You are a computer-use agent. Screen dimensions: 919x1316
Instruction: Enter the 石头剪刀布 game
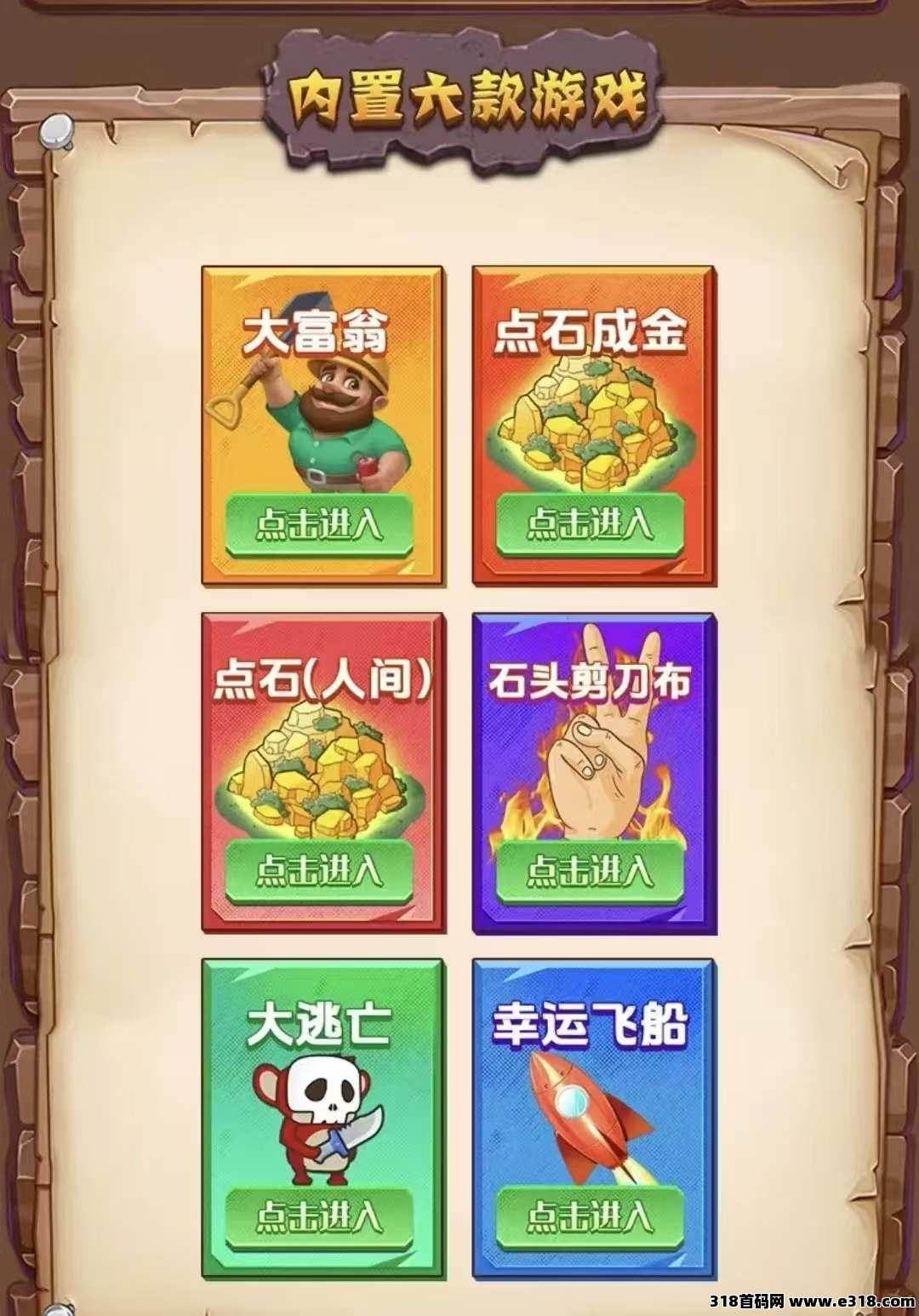pyautogui.click(x=590, y=871)
